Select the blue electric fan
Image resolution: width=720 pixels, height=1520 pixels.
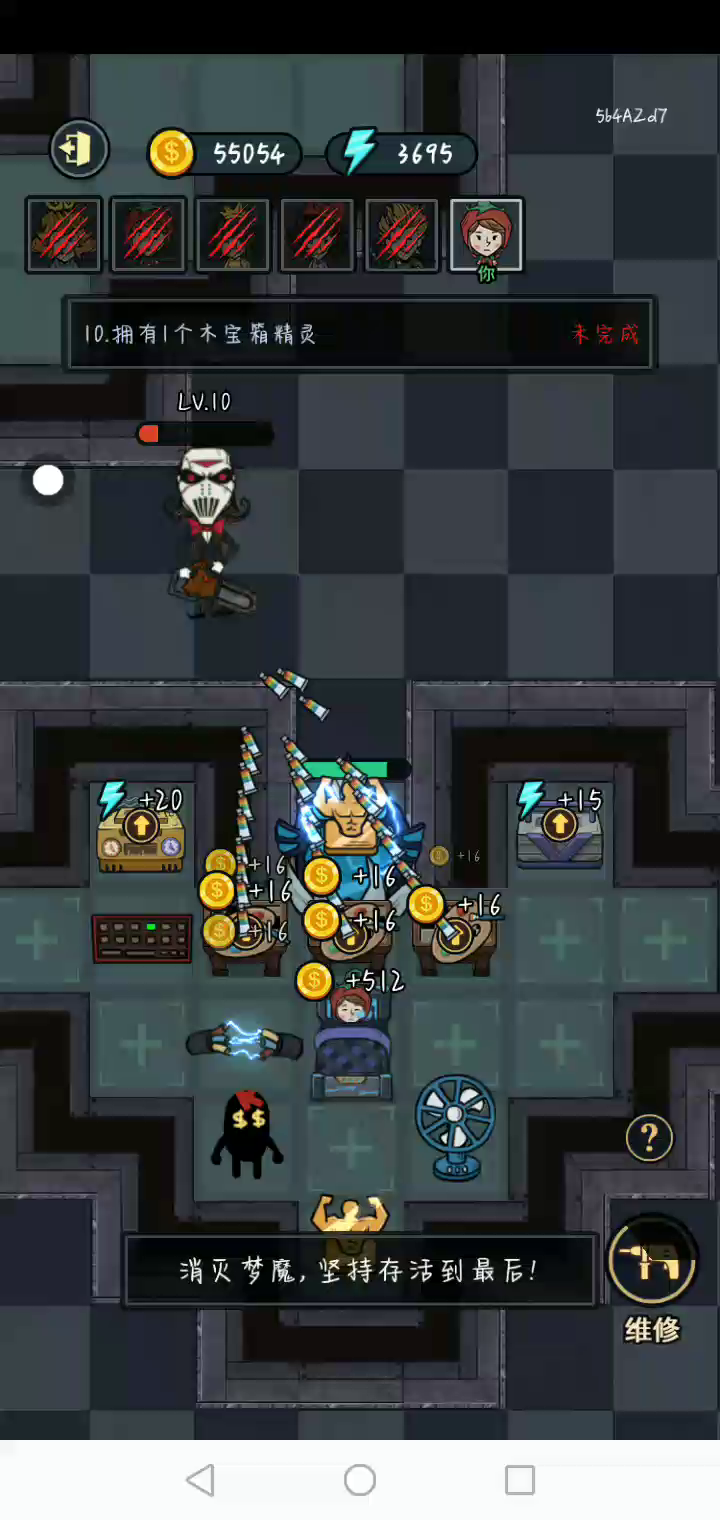pyautogui.click(x=455, y=1123)
